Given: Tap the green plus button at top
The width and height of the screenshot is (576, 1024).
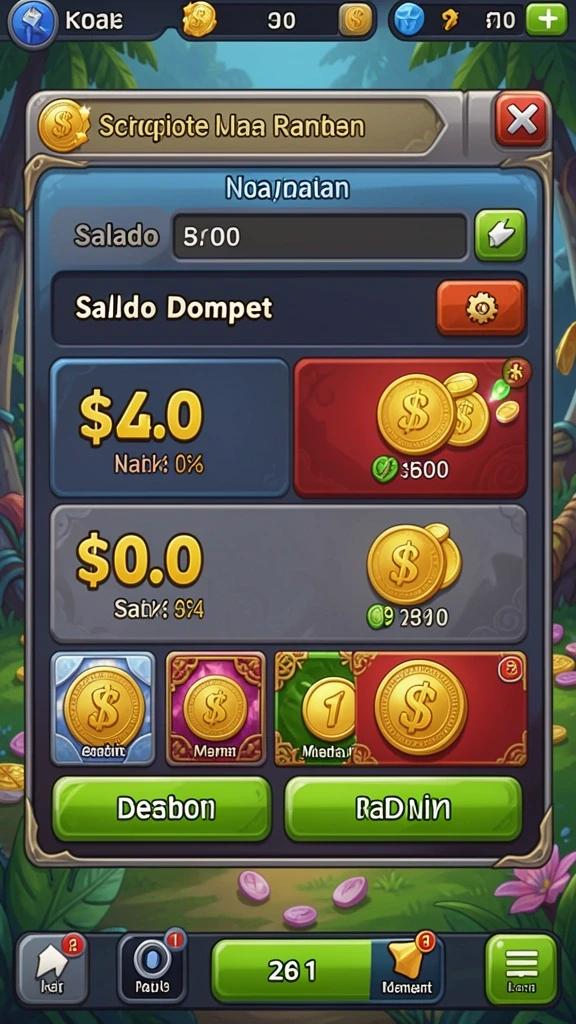Looking at the screenshot, I should click(x=547, y=20).
